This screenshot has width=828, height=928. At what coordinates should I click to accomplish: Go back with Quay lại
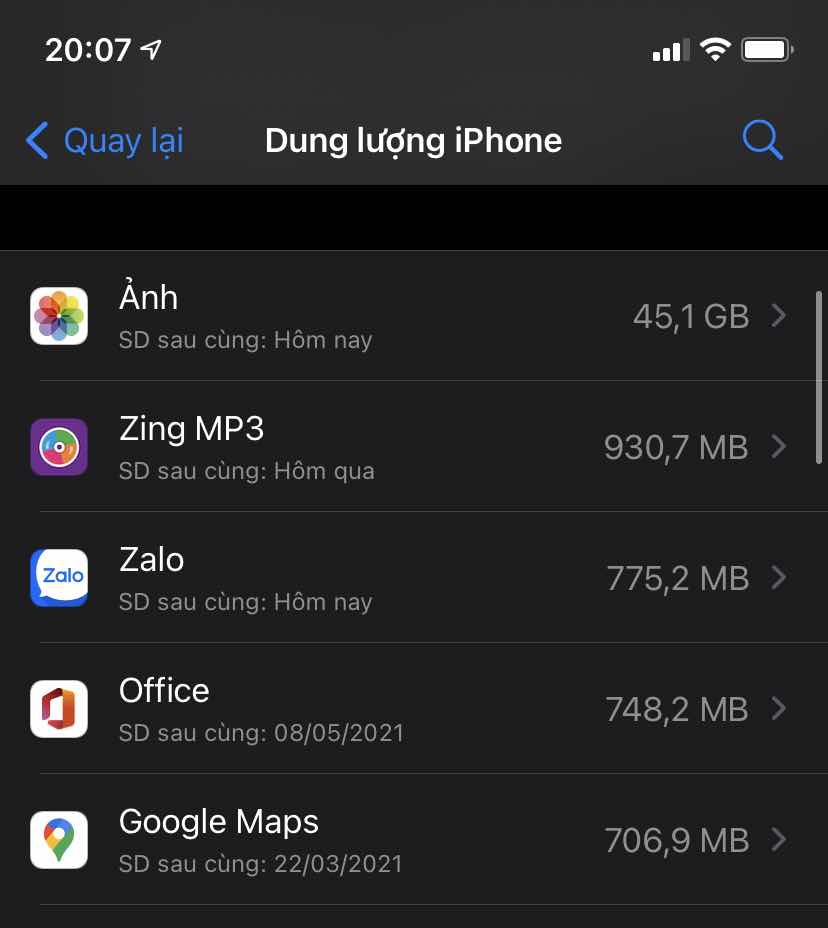pos(105,141)
